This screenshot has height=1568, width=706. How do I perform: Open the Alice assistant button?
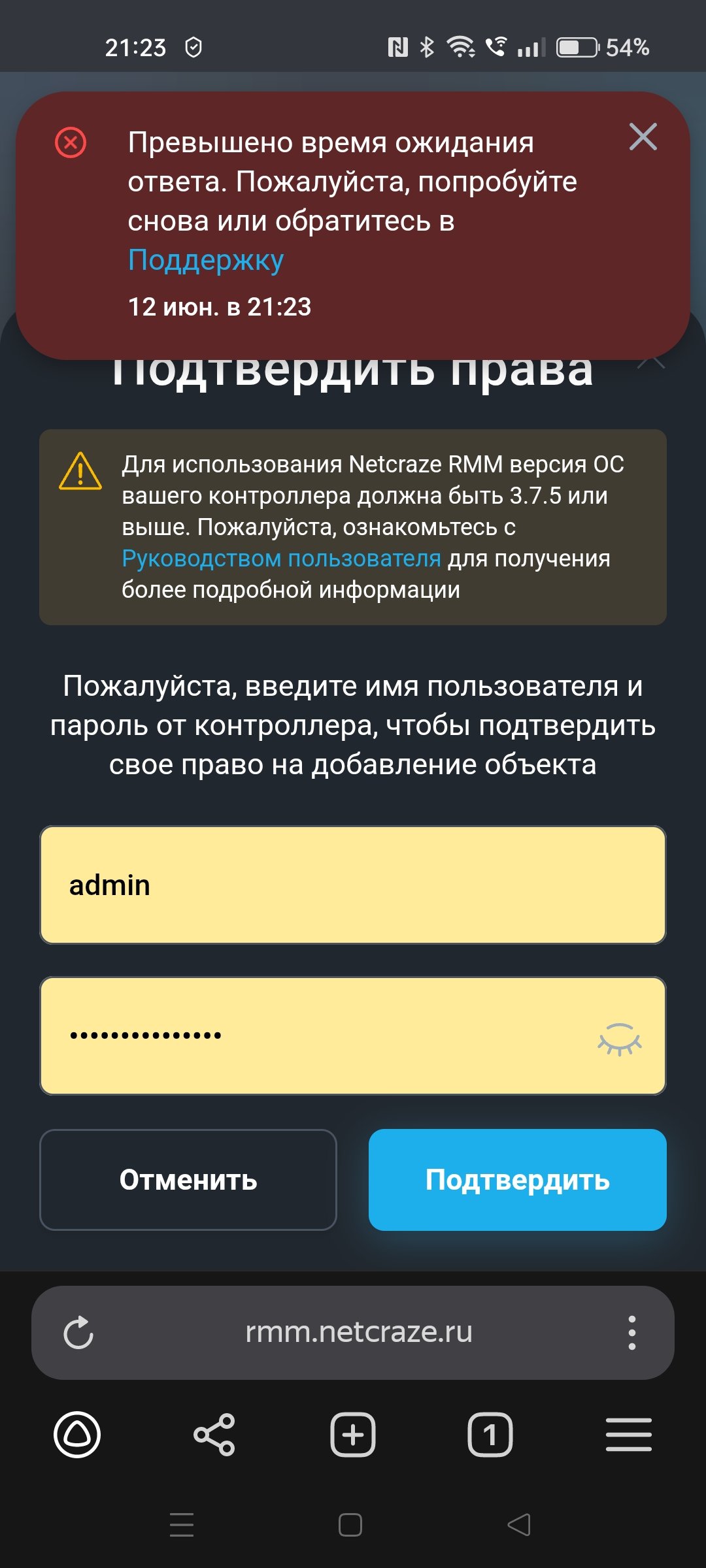tap(77, 1435)
